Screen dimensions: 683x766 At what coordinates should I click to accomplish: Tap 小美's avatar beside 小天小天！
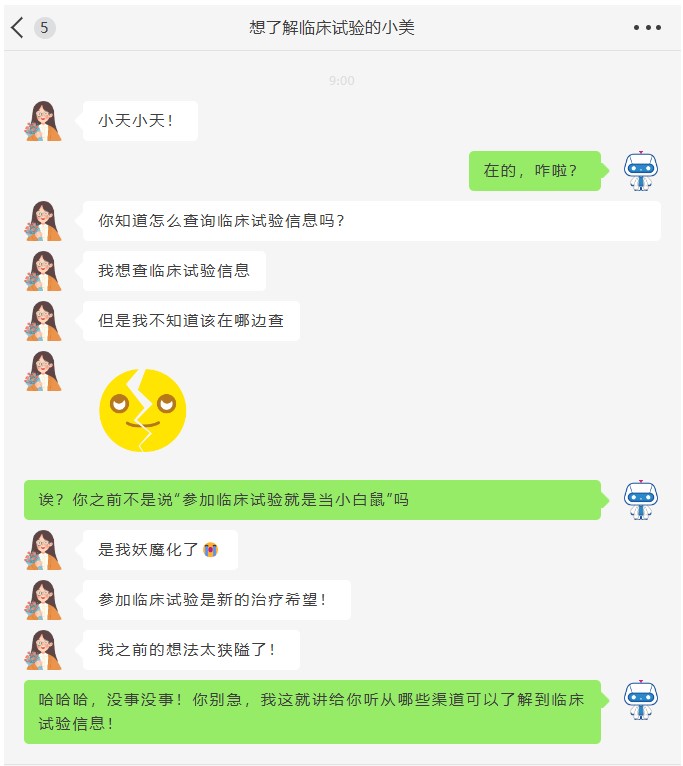43,121
